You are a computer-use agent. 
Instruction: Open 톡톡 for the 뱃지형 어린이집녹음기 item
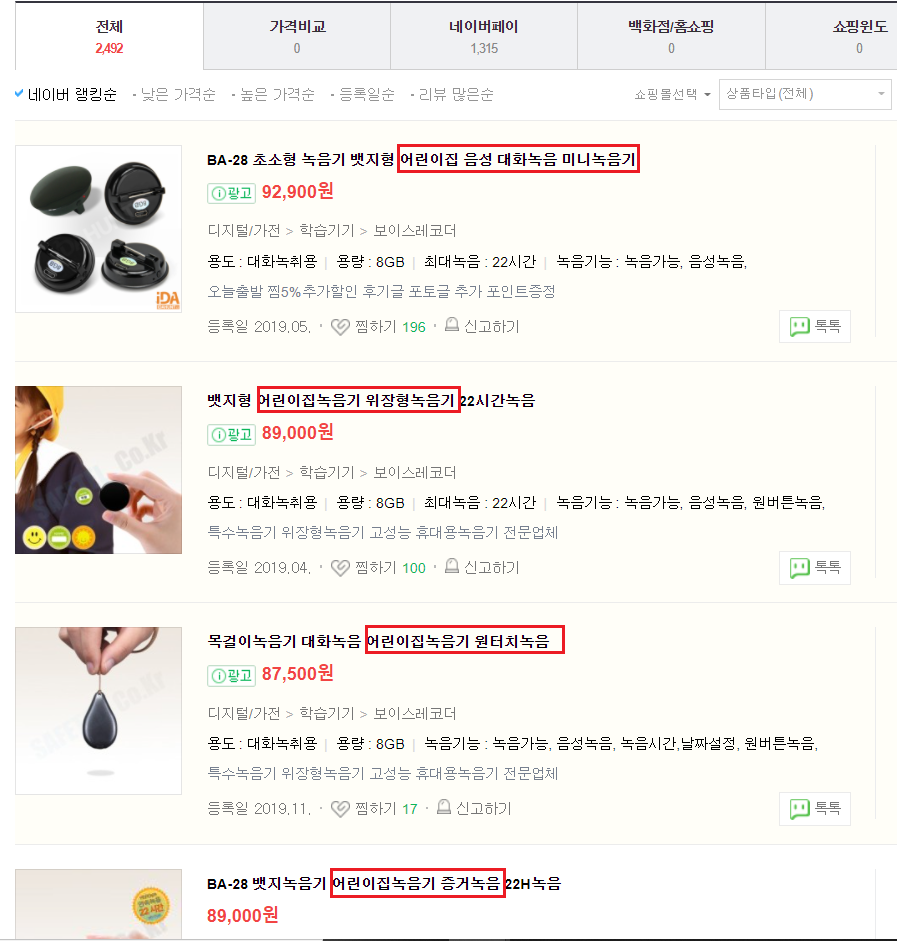tap(815, 568)
